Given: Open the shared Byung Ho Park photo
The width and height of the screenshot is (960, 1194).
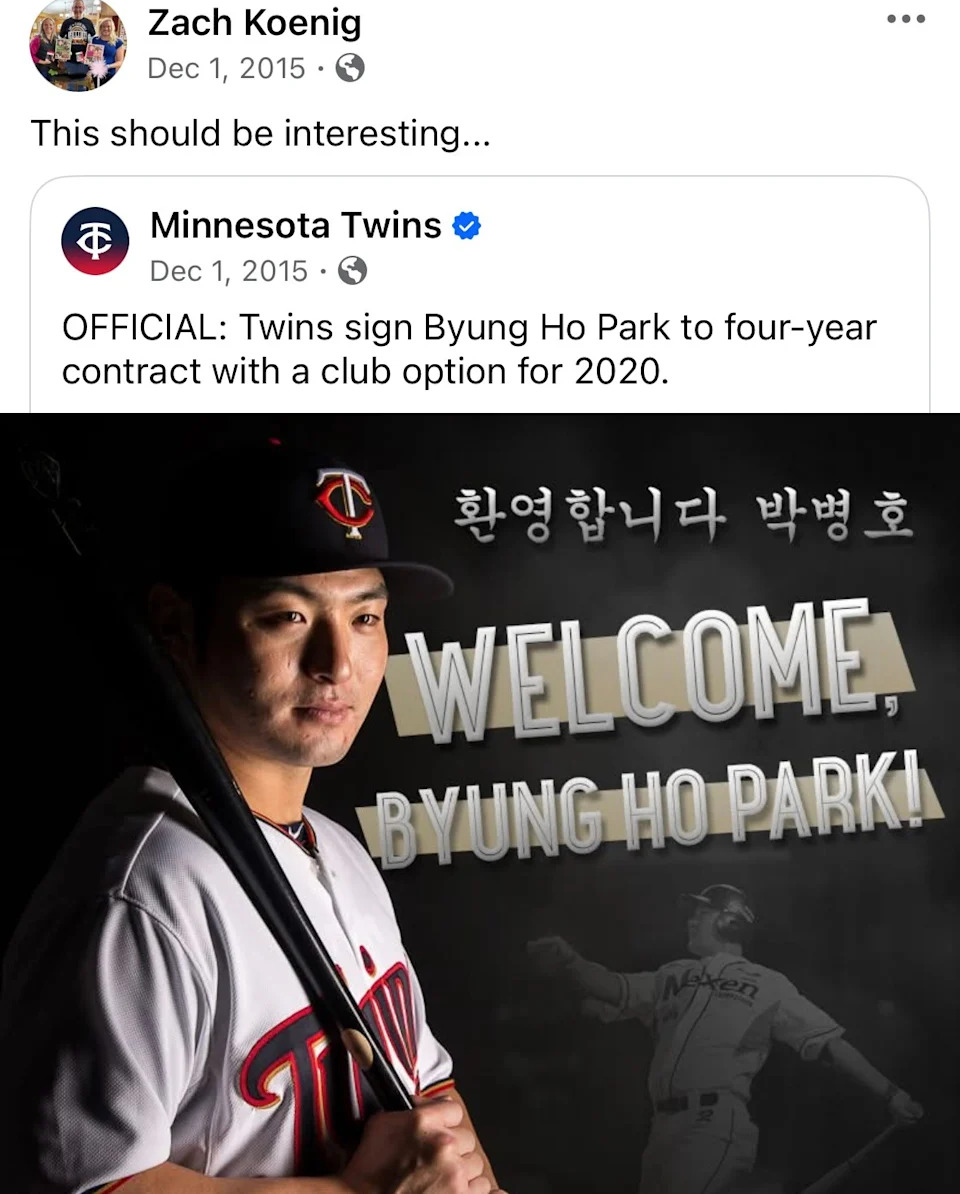Looking at the screenshot, I should [480, 800].
